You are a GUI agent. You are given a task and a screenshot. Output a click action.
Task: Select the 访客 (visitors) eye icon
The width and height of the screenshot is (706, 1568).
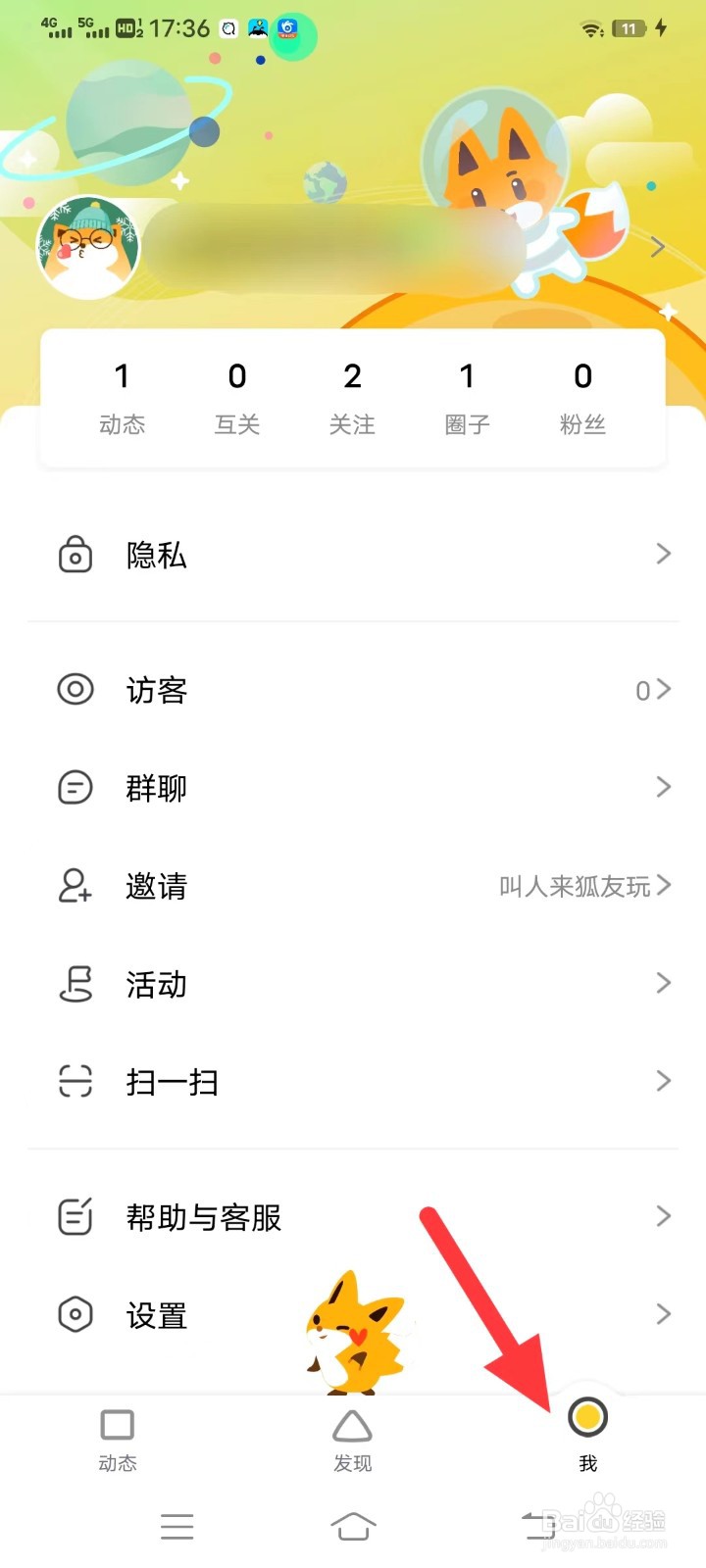pos(76,690)
